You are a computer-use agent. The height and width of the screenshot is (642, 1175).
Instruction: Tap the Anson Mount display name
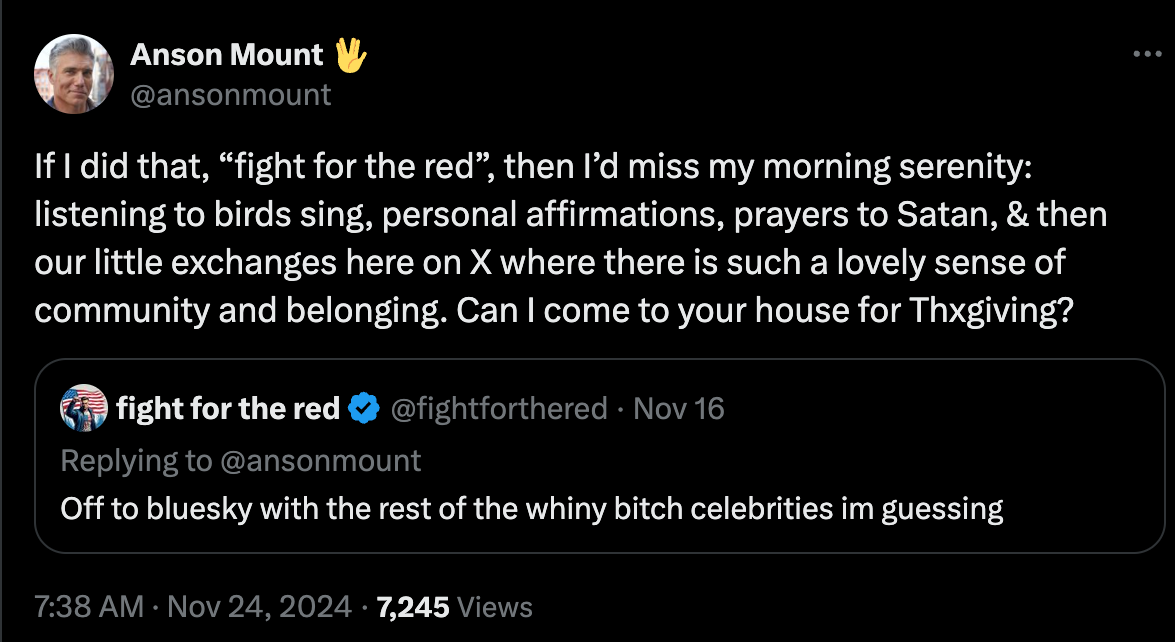(x=226, y=55)
